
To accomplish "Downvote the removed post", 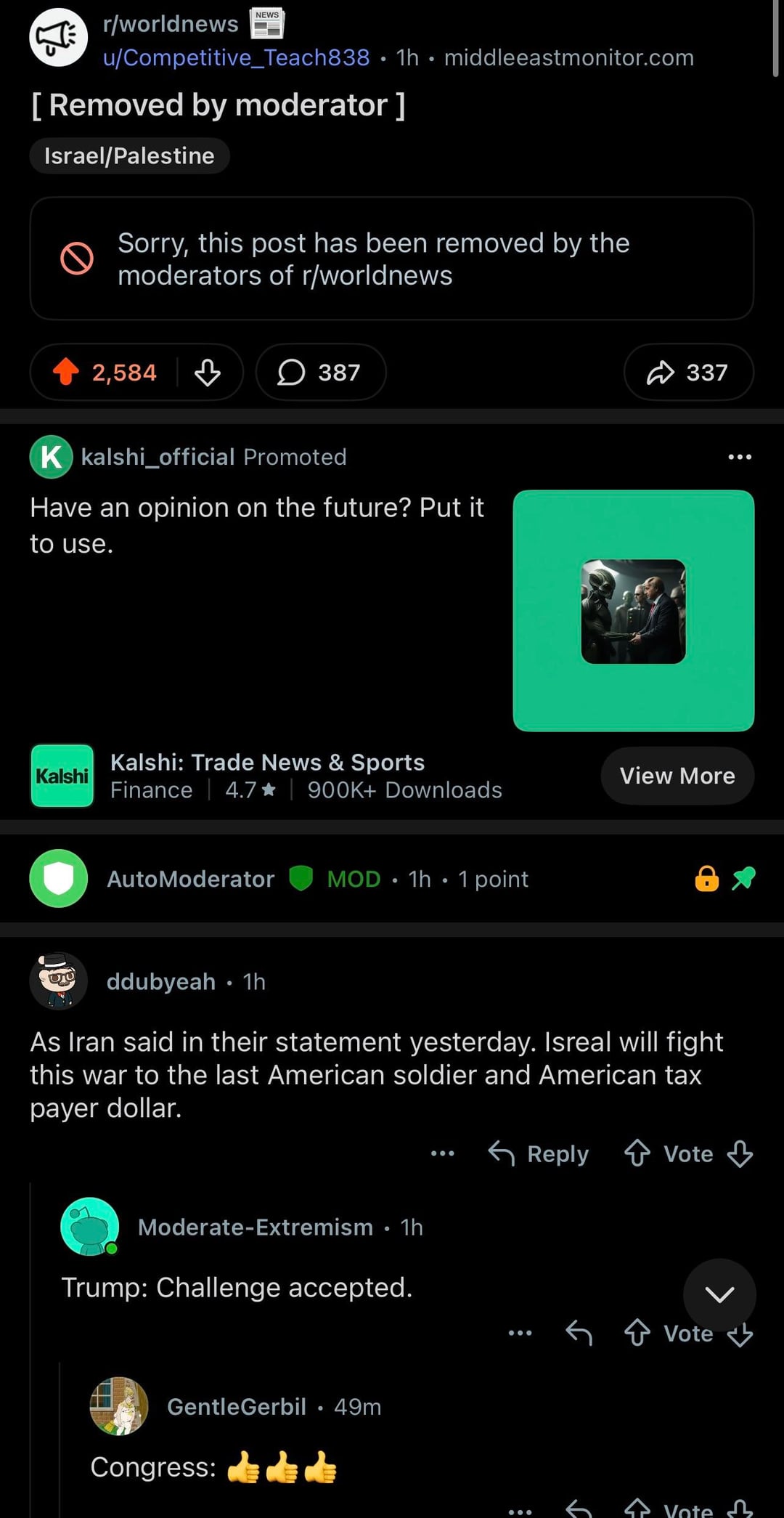I will [208, 372].
